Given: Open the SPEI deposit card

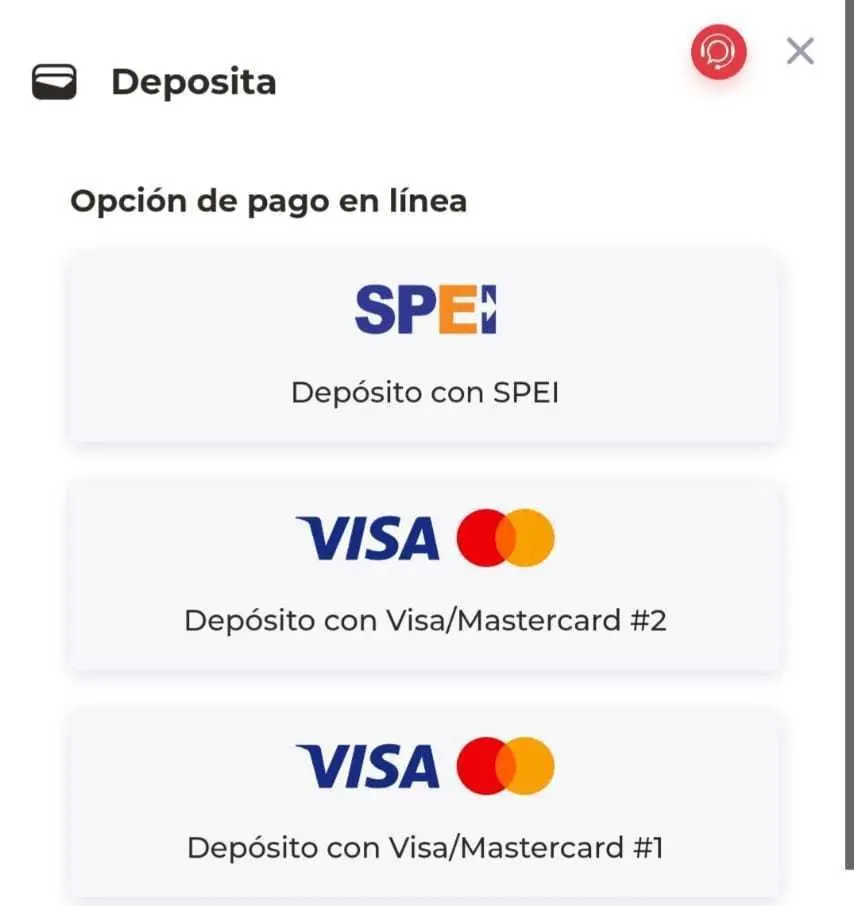Looking at the screenshot, I should [427, 347].
